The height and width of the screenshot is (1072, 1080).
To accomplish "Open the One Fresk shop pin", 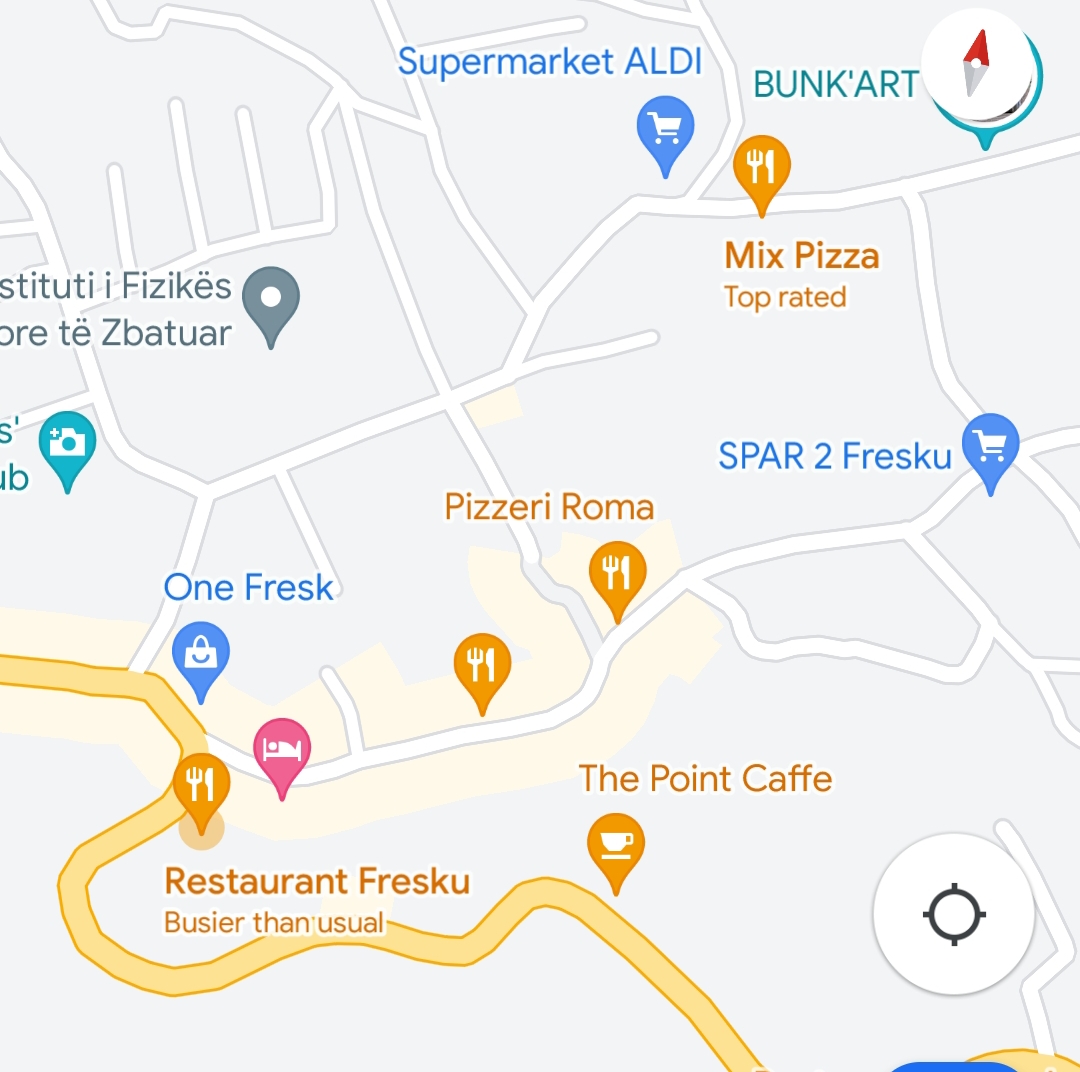I will pyautogui.click(x=201, y=656).
